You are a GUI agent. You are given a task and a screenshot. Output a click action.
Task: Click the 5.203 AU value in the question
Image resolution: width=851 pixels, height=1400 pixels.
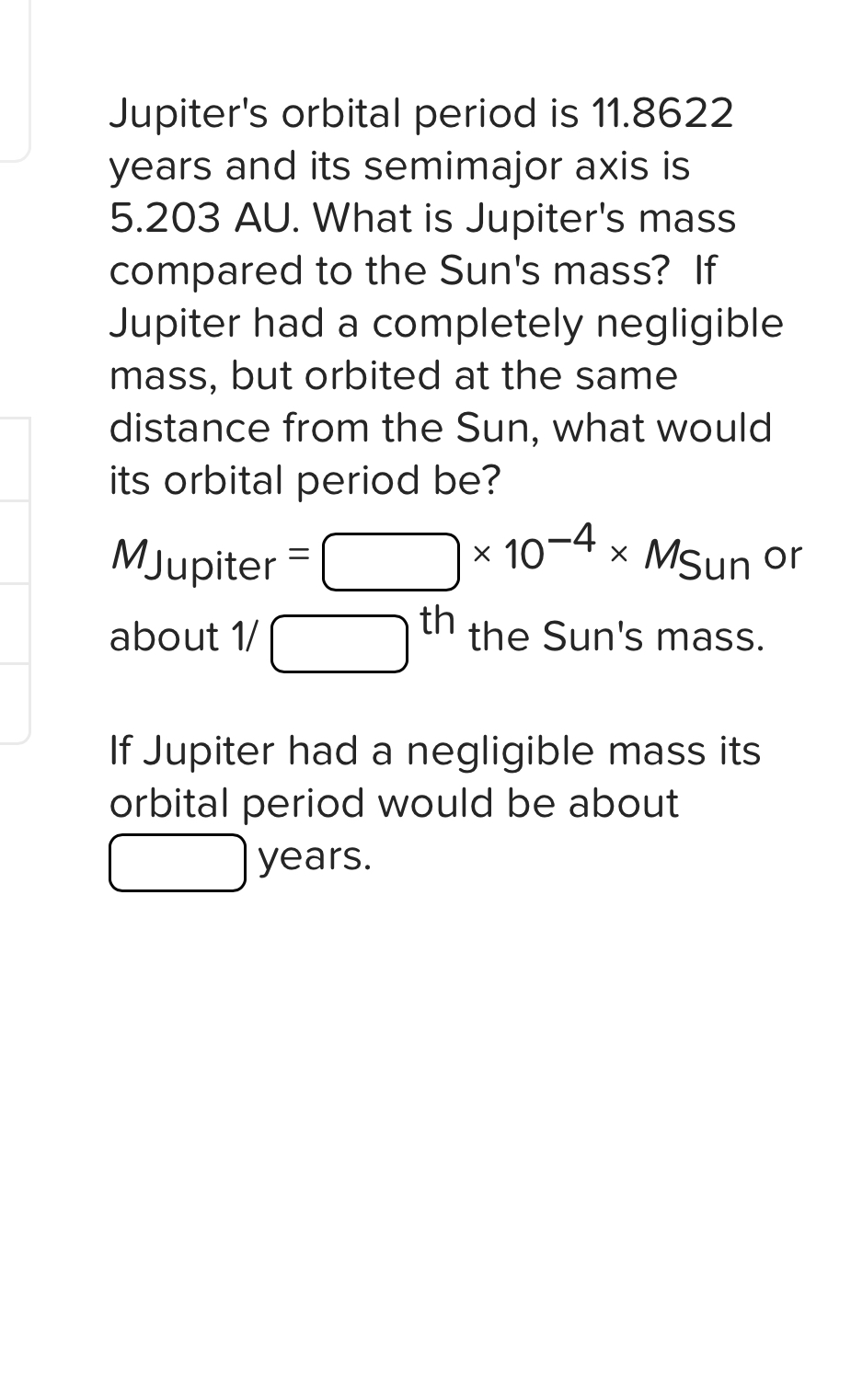(198, 217)
